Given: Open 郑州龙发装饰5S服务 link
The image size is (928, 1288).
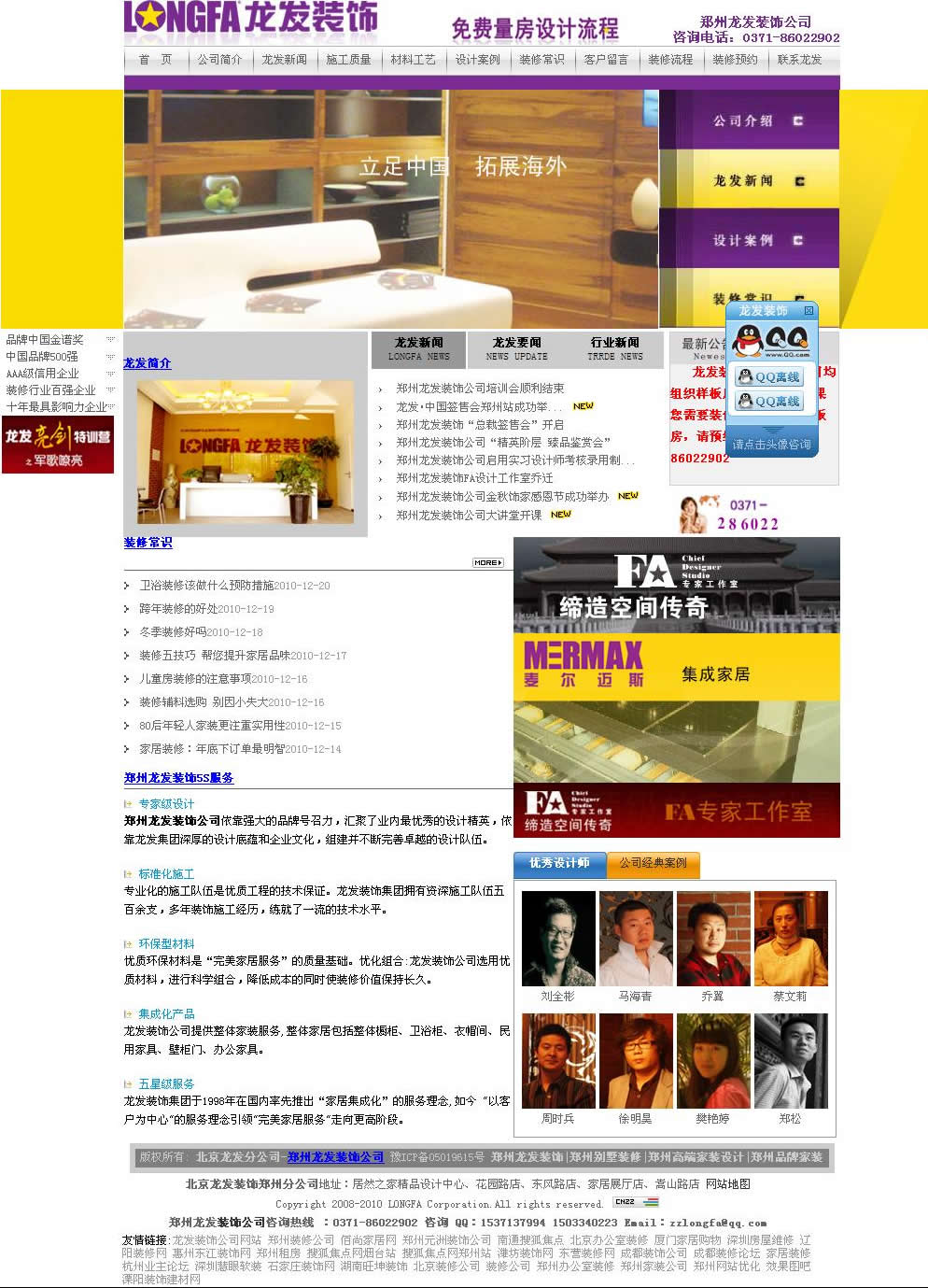Looking at the screenshot, I should [x=178, y=778].
